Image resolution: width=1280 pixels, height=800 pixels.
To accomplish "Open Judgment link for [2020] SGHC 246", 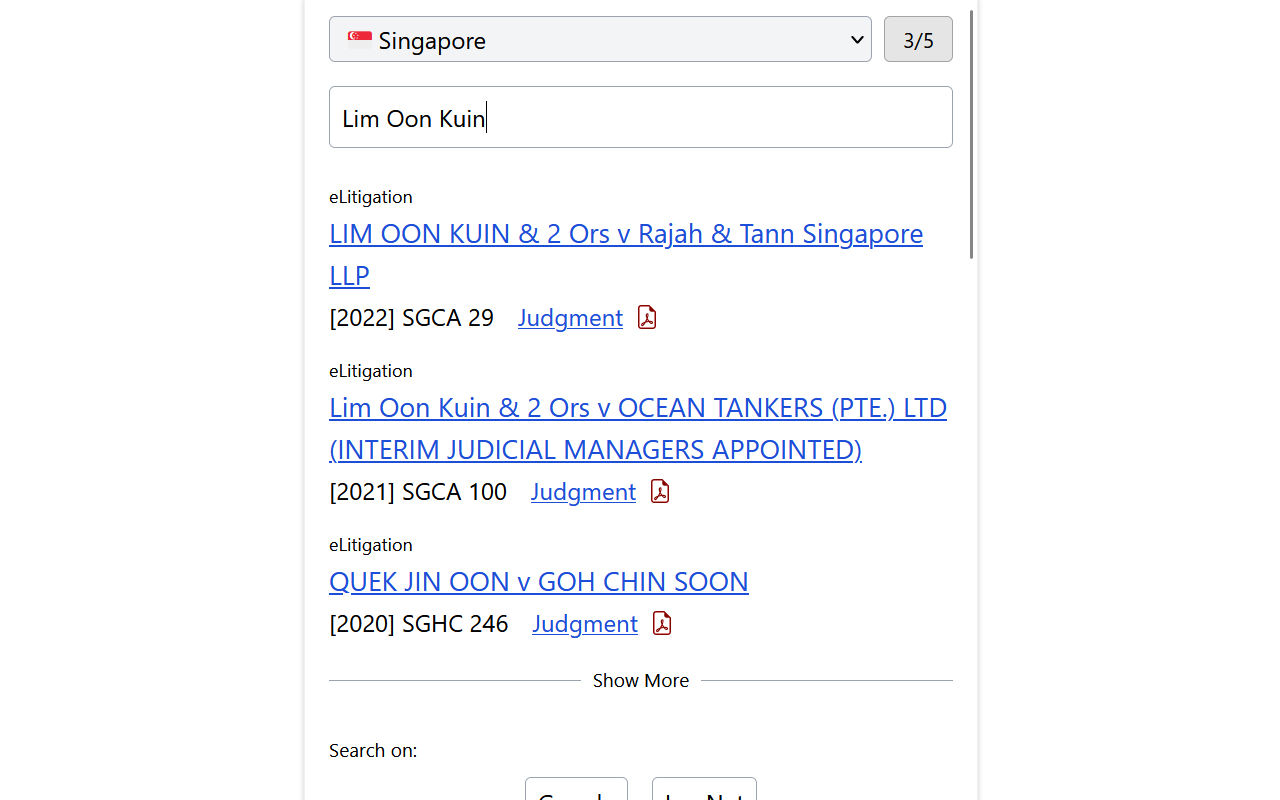I will pos(585,624).
